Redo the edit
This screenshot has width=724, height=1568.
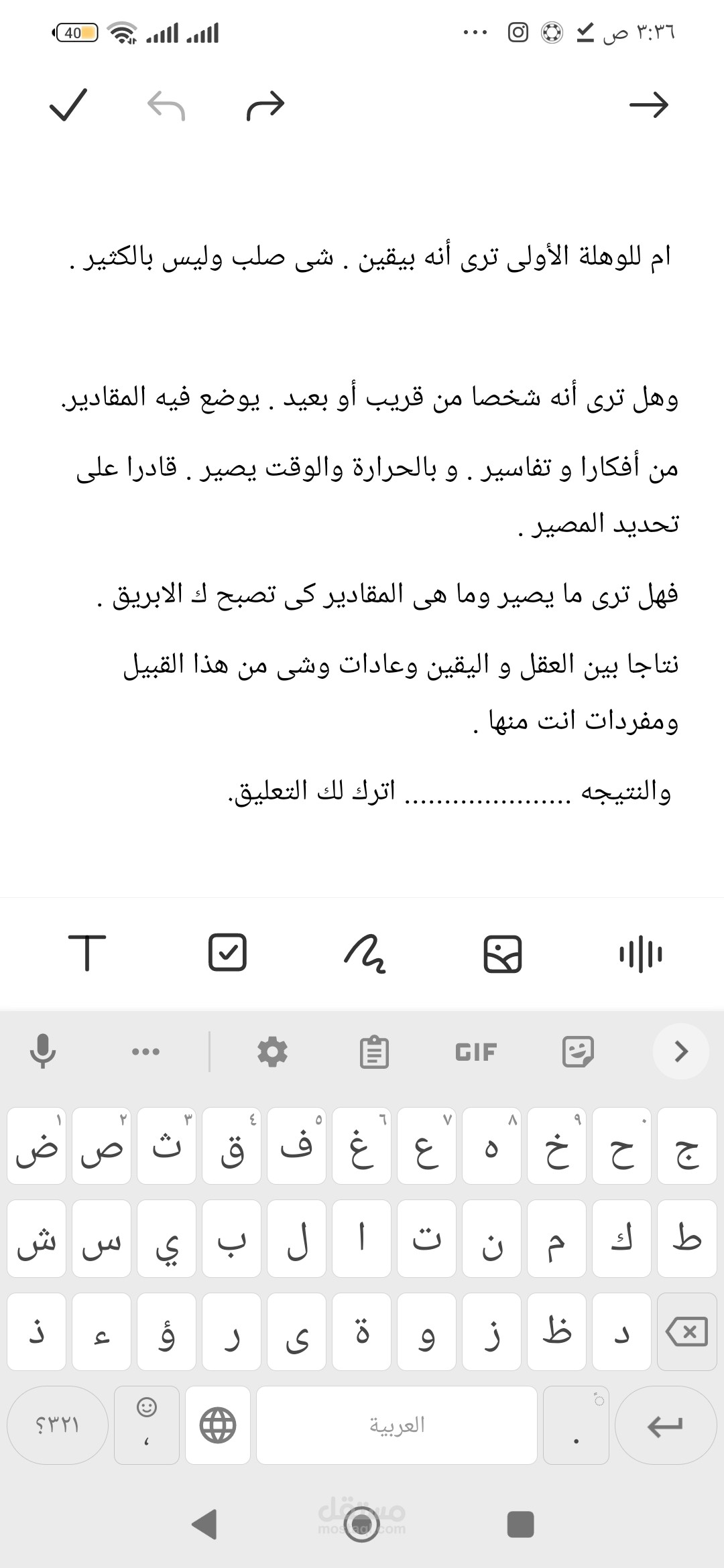(265, 106)
